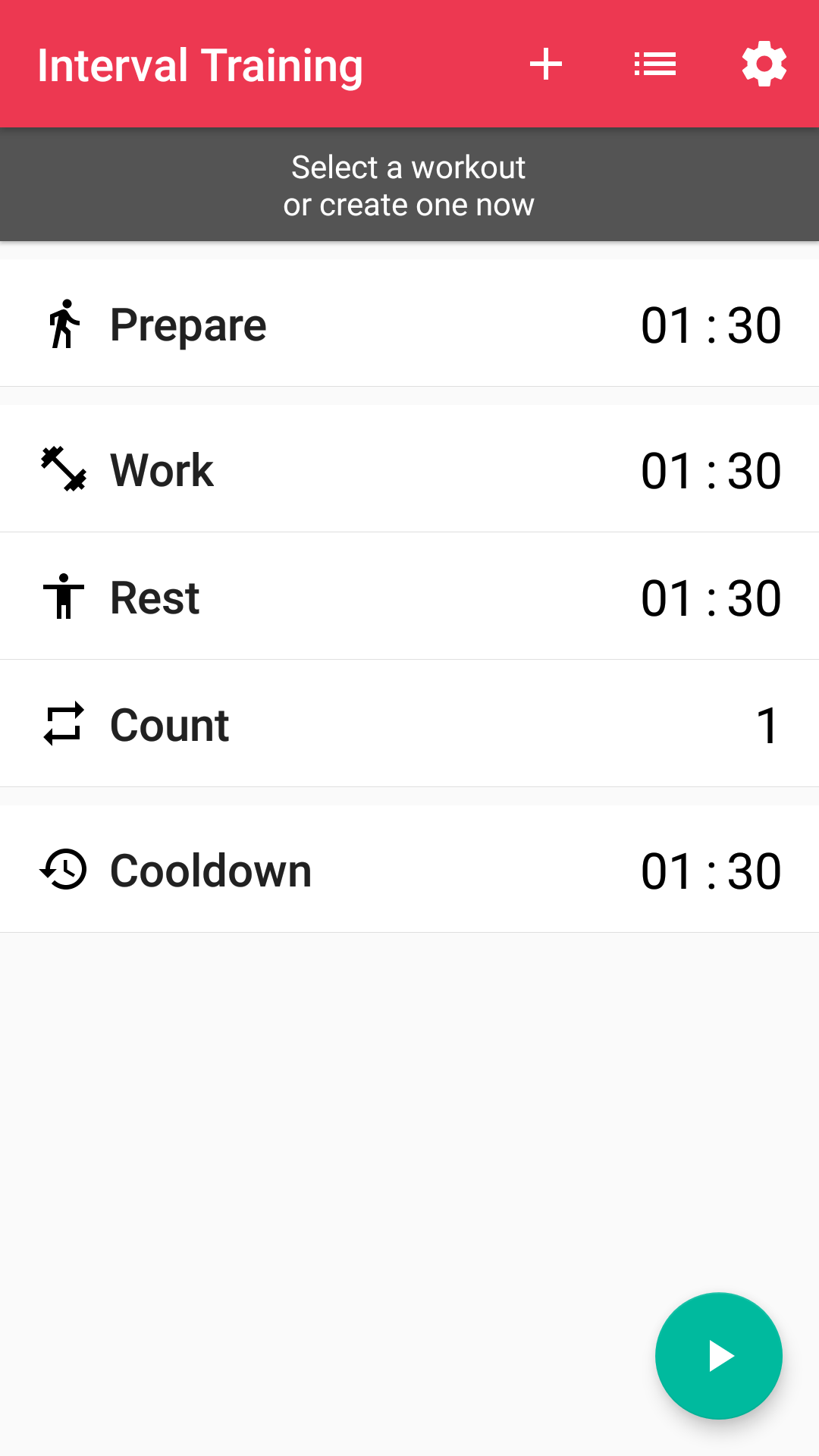Image resolution: width=819 pixels, height=1456 pixels.
Task: Set the Count repetitions
Action: coord(409,724)
